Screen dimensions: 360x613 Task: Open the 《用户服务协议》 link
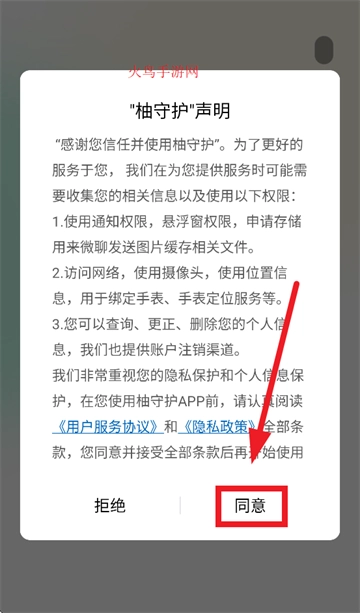click(x=107, y=427)
